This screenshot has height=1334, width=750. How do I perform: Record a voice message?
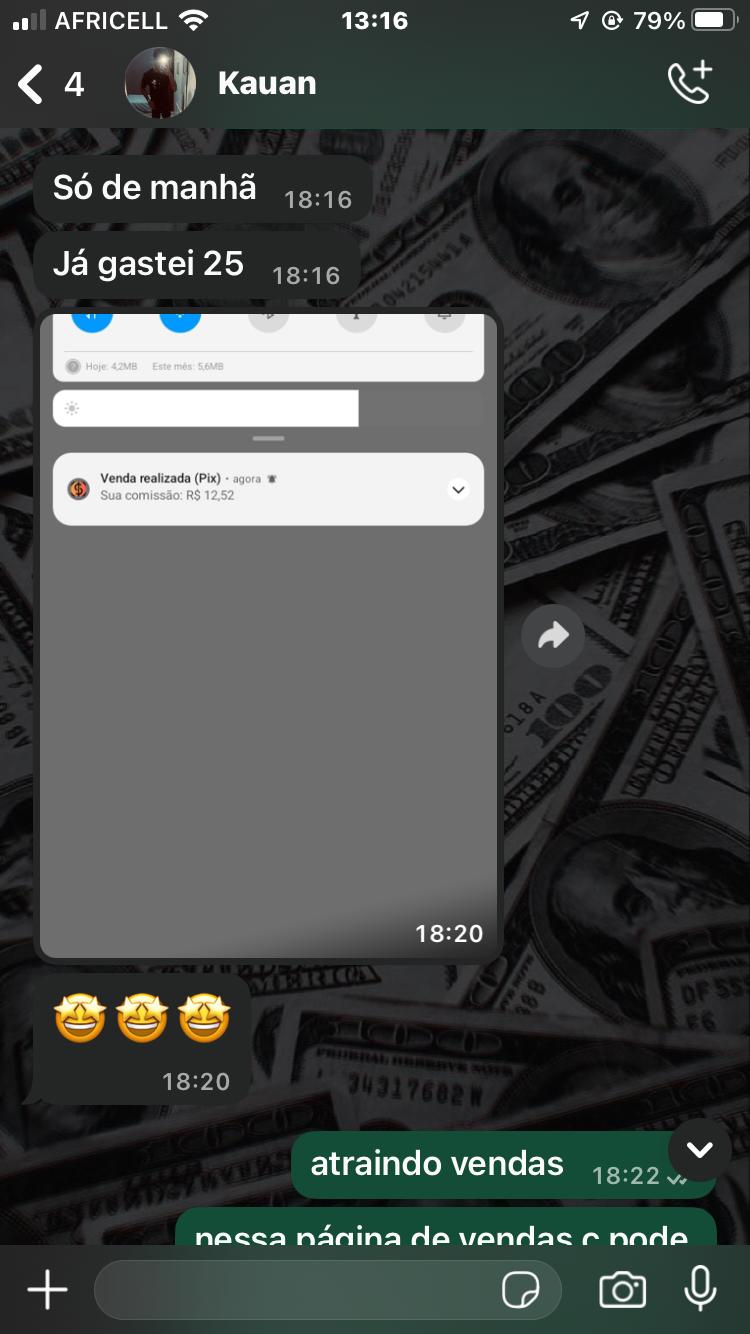point(700,1288)
